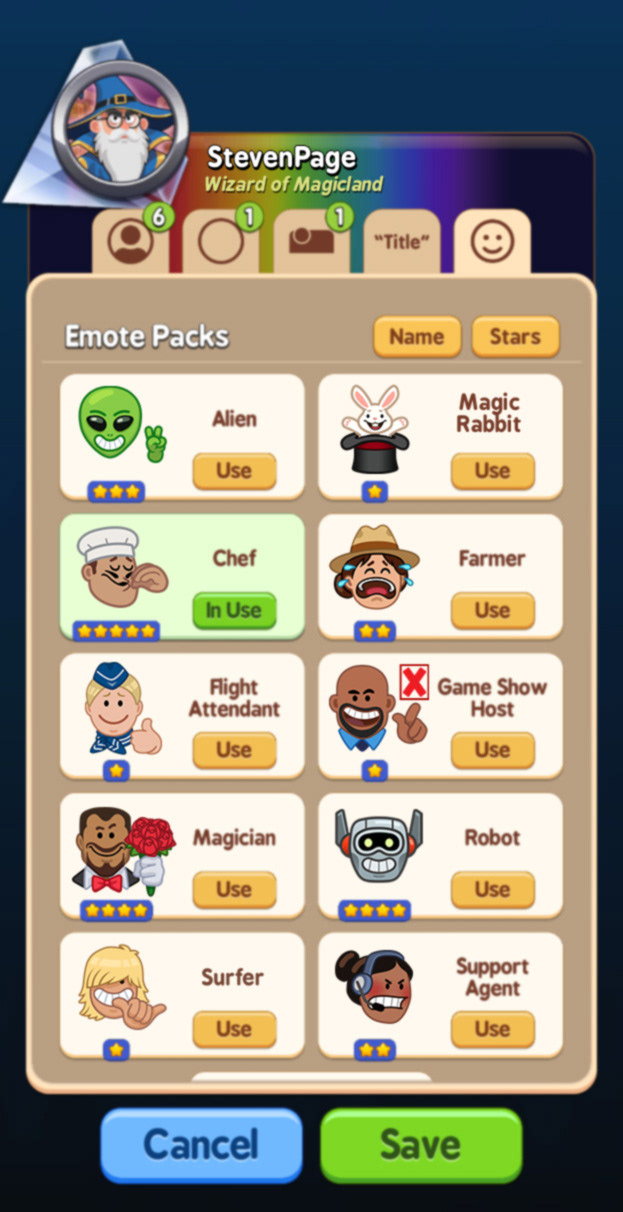
Task: Open the frame tab
Action: click(221, 243)
